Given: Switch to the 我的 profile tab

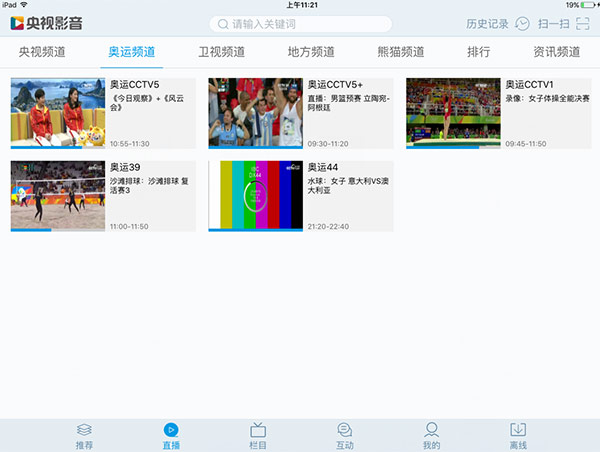Looking at the screenshot, I should click(x=431, y=435).
